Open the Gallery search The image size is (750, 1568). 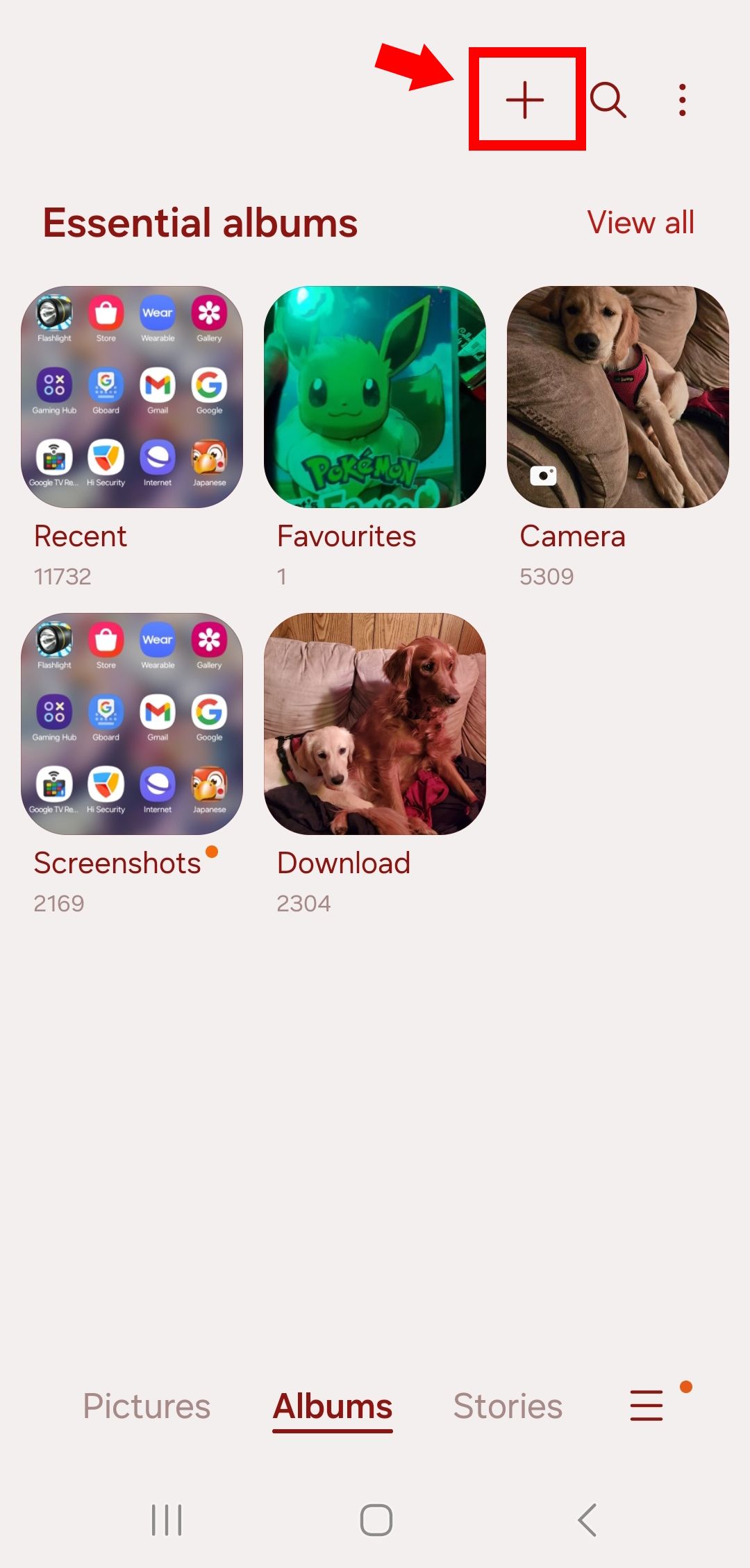pos(608,99)
